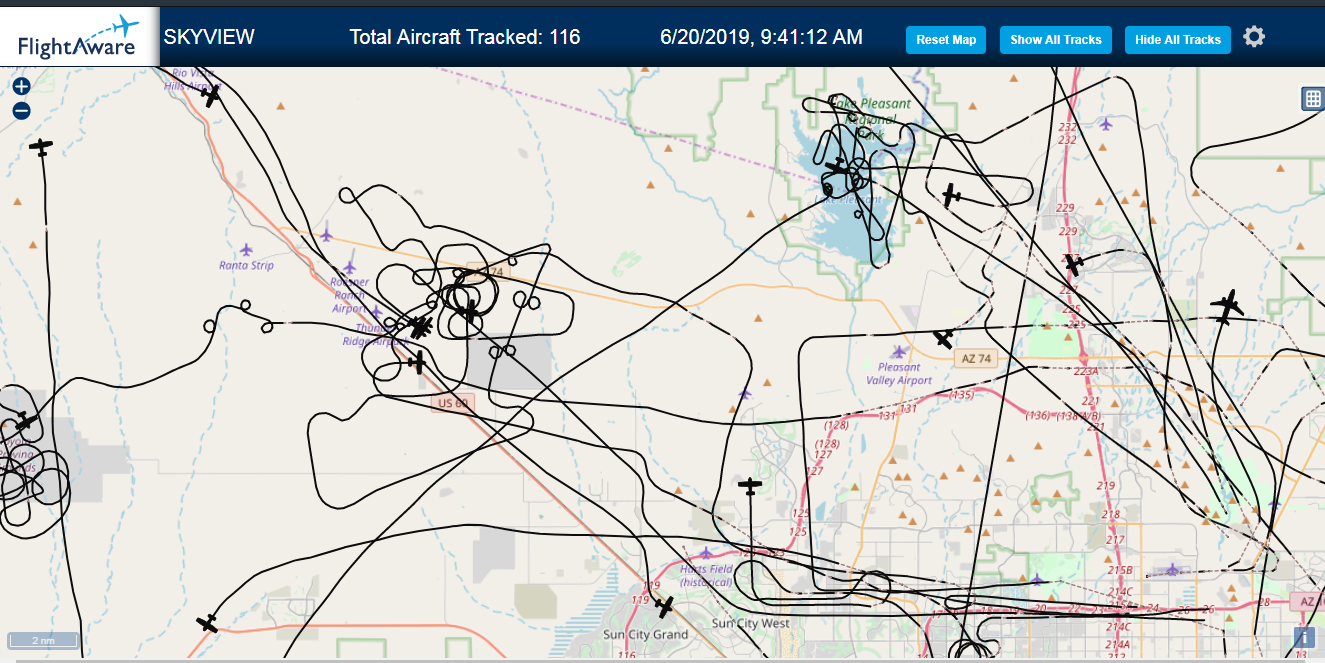This screenshot has width=1325, height=663.
Task: Select the aircraft near Rio Vista Hills Airport
Action: pos(210,95)
